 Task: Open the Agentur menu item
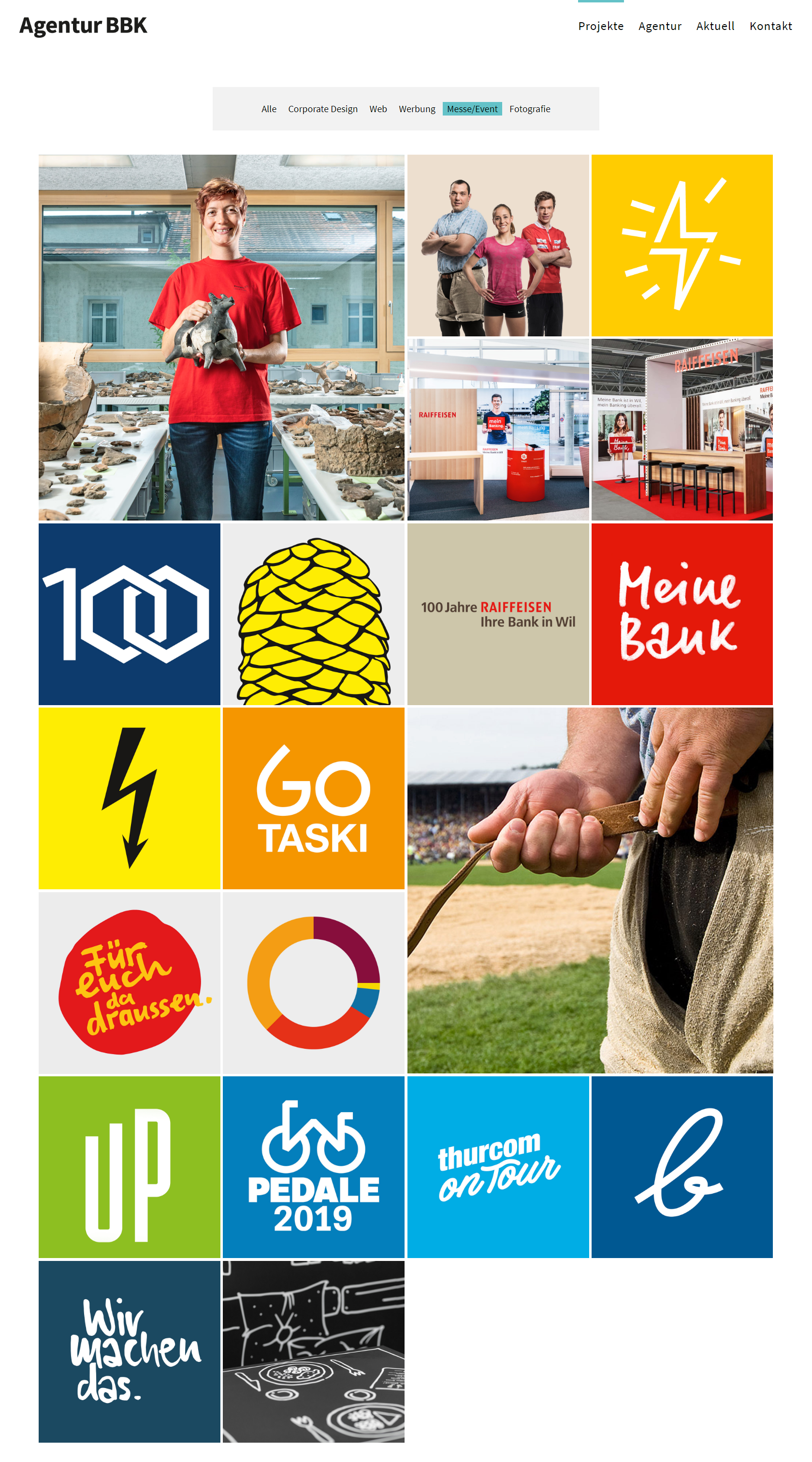click(x=659, y=26)
